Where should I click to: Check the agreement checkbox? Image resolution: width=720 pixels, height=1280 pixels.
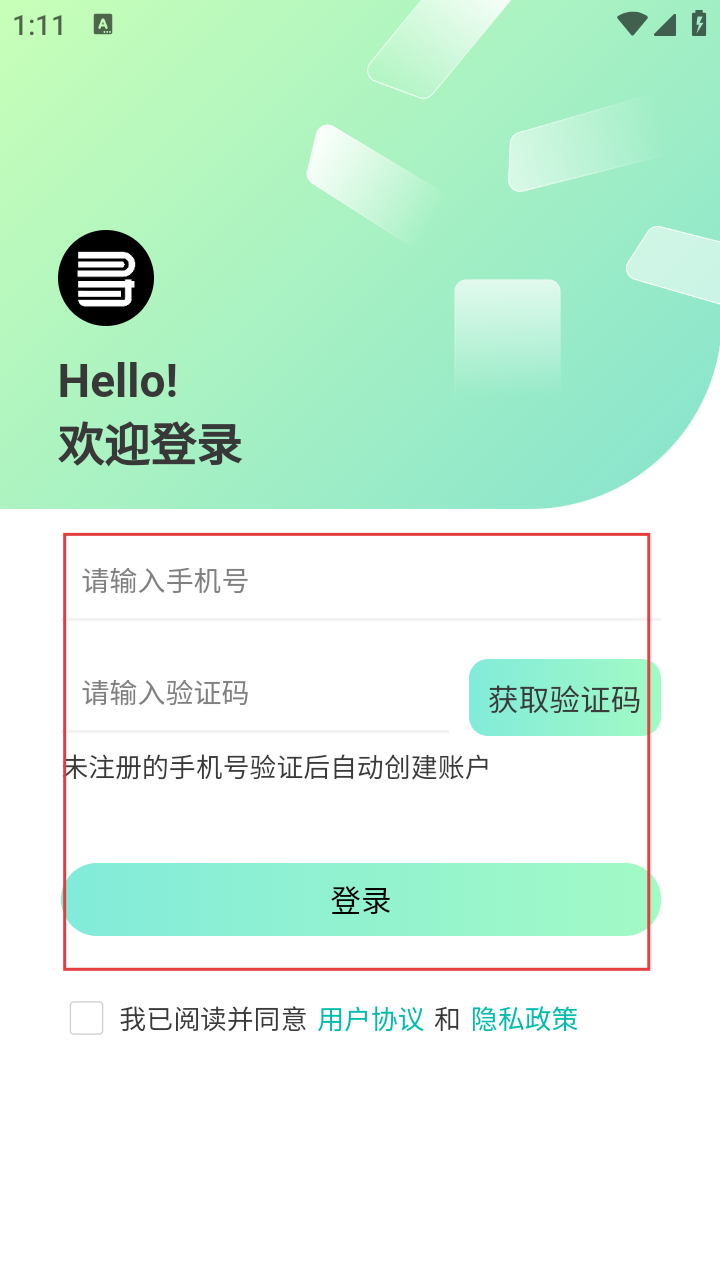(87, 1018)
